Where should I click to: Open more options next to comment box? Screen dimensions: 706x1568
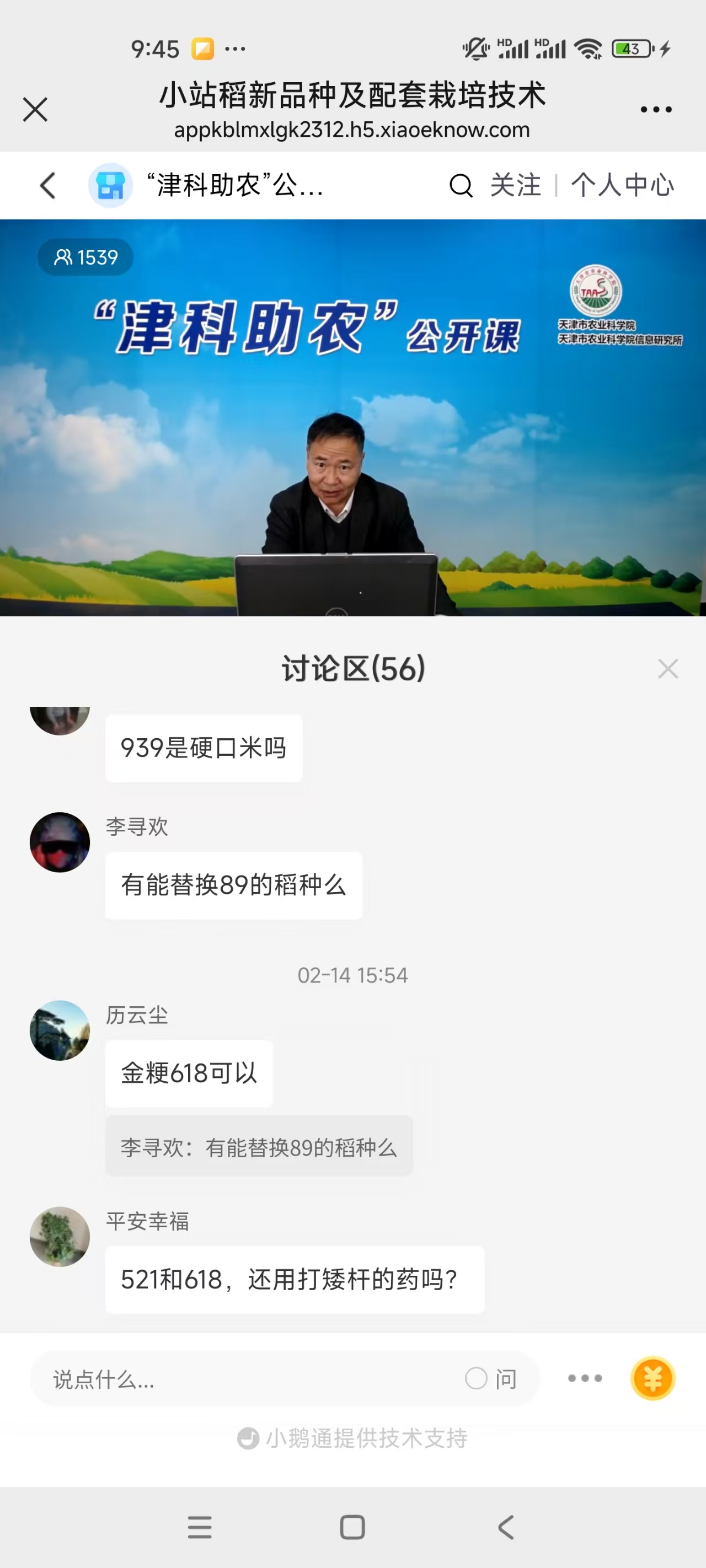(x=585, y=1378)
